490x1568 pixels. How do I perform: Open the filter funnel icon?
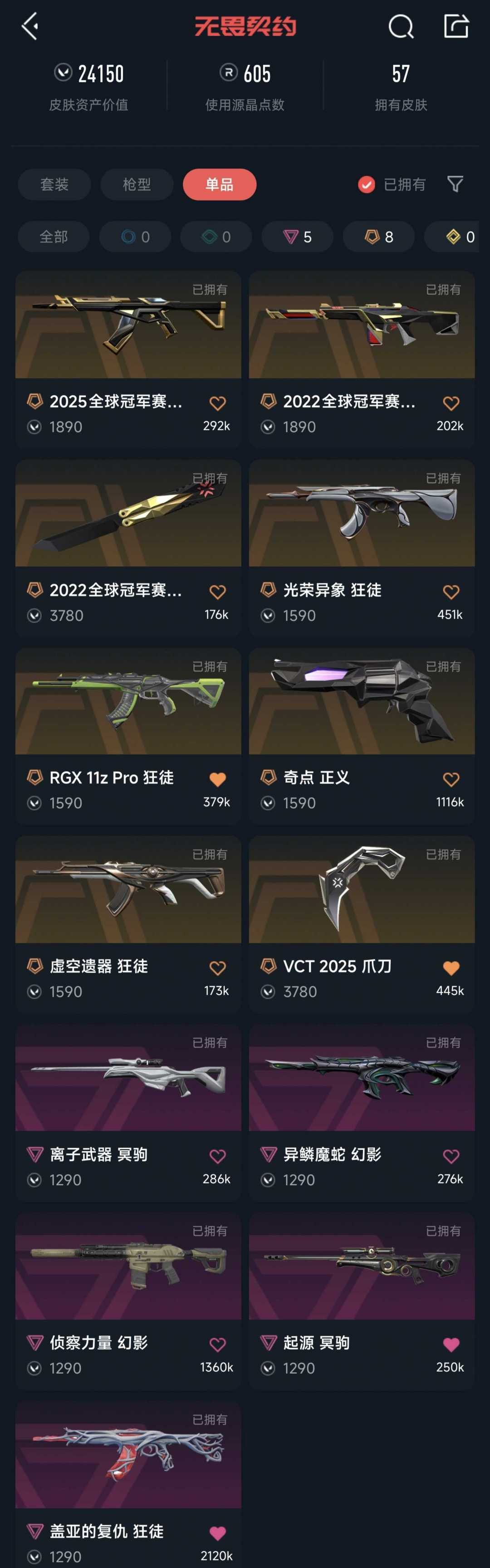click(x=455, y=184)
